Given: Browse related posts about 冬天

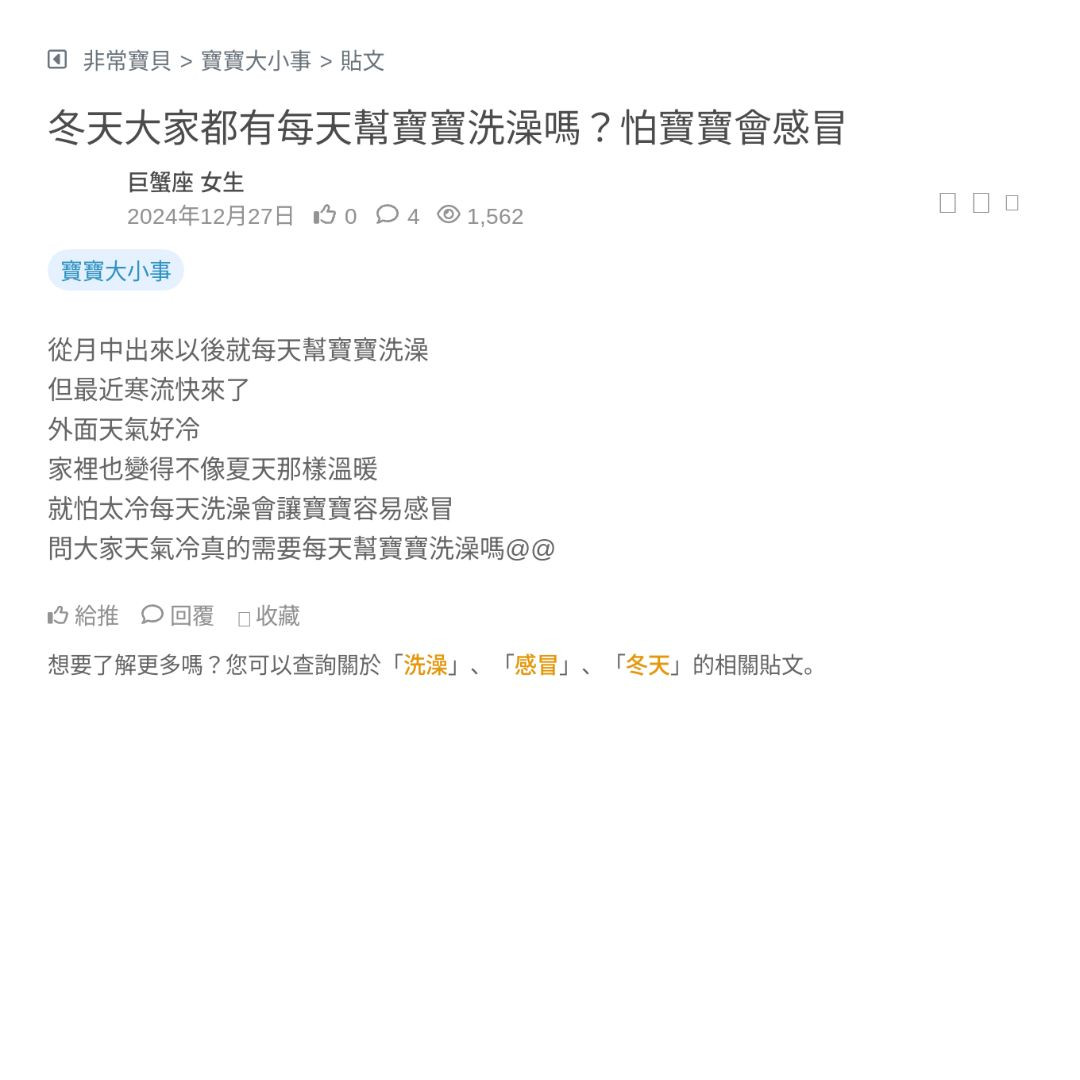Looking at the screenshot, I should tap(647, 665).
